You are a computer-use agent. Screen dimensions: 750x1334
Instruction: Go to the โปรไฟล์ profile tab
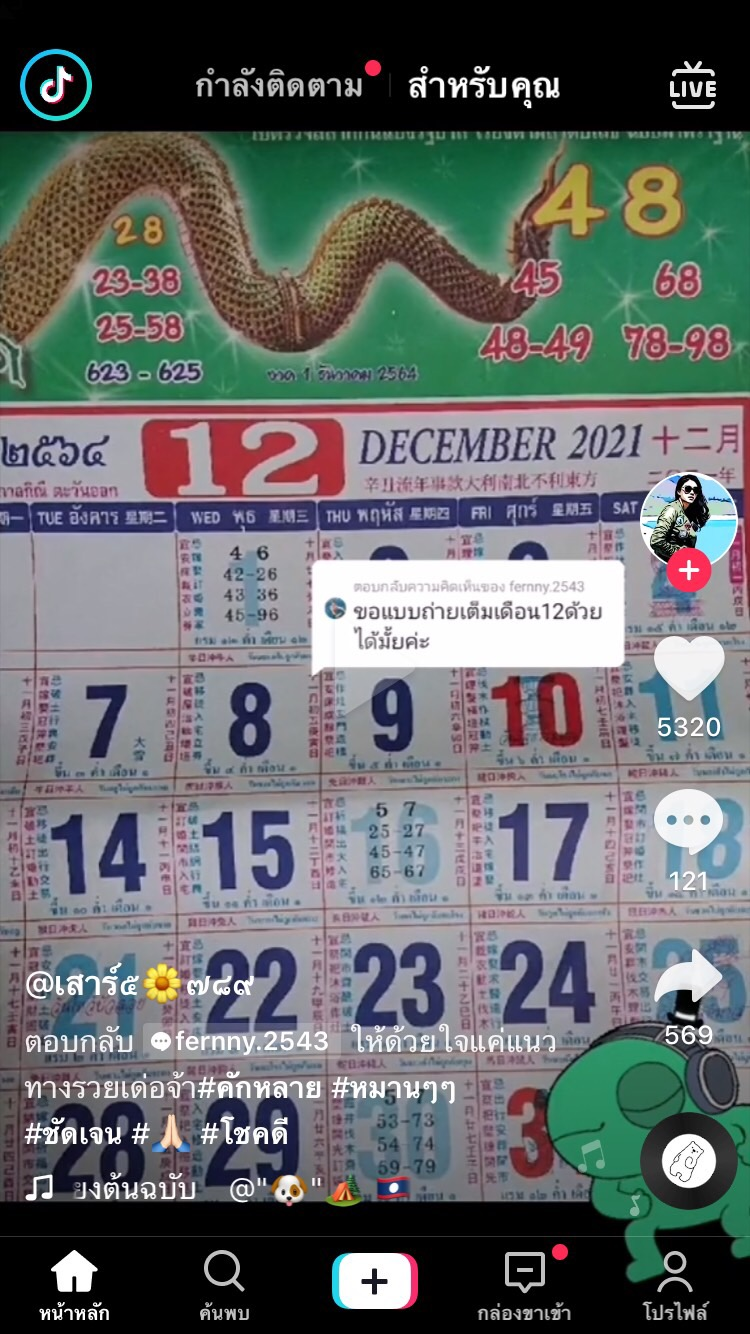pyautogui.click(x=674, y=1285)
